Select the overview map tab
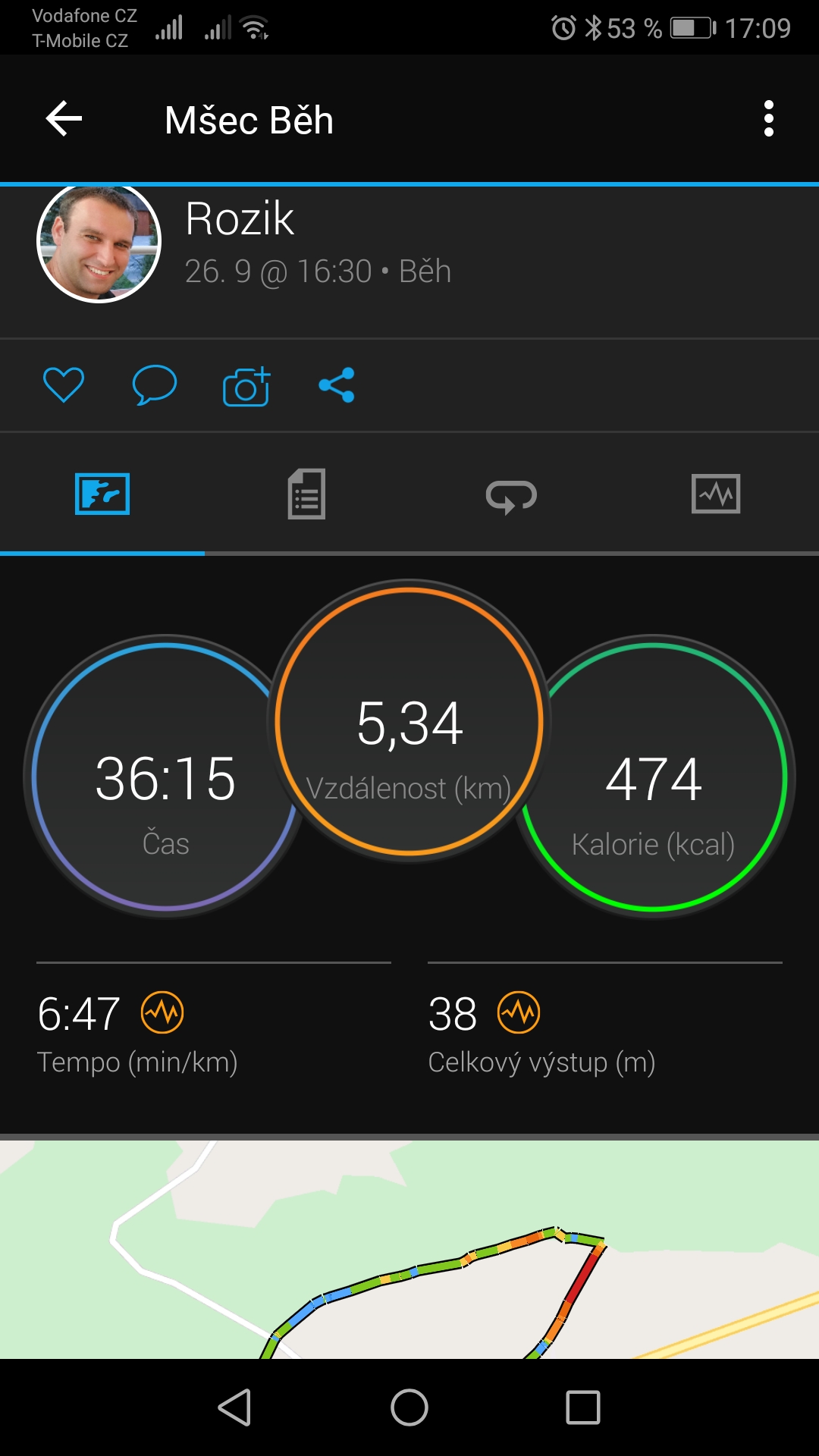Image resolution: width=819 pixels, height=1456 pixels. click(102, 494)
